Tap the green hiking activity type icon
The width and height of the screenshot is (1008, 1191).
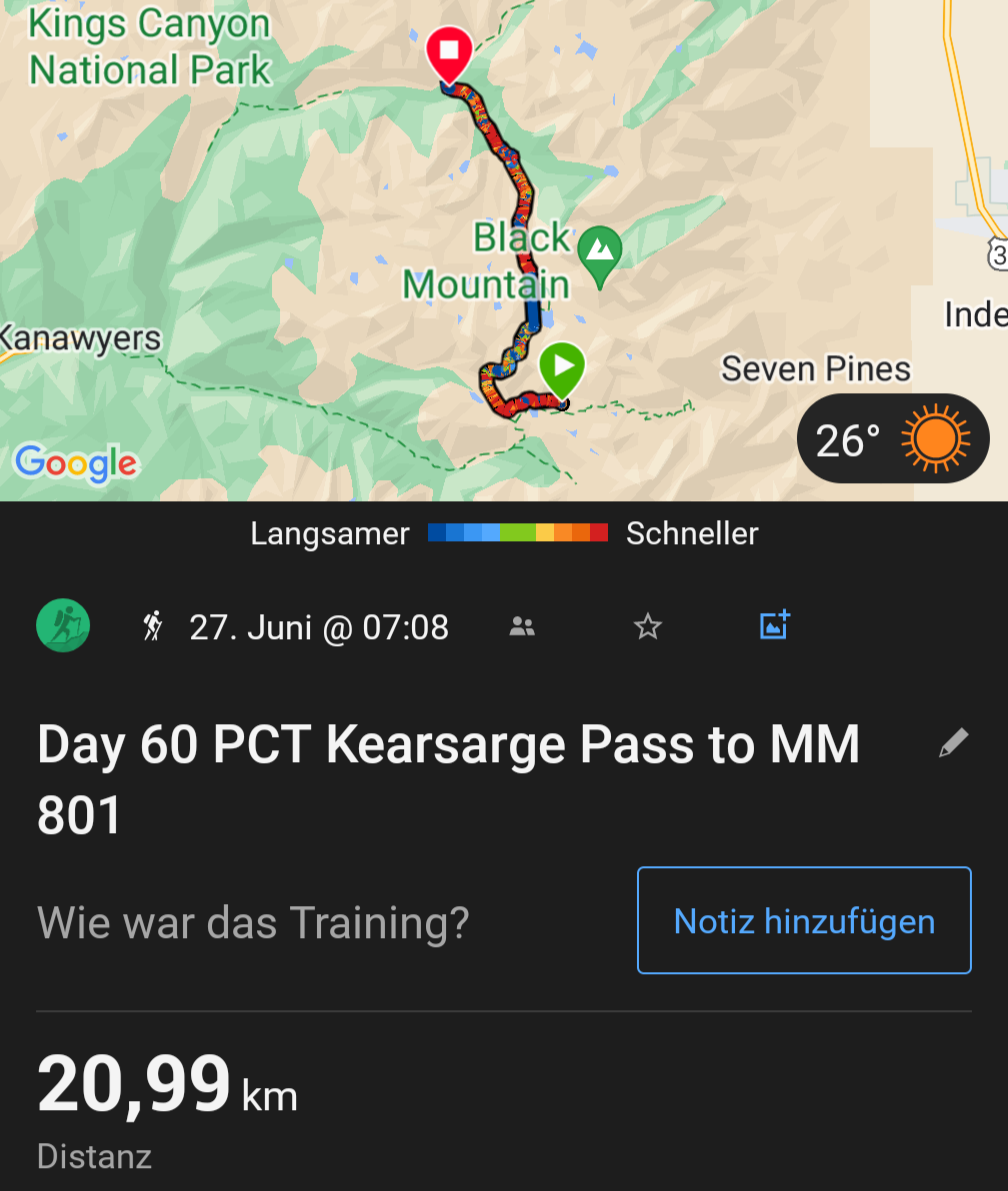(63, 627)
